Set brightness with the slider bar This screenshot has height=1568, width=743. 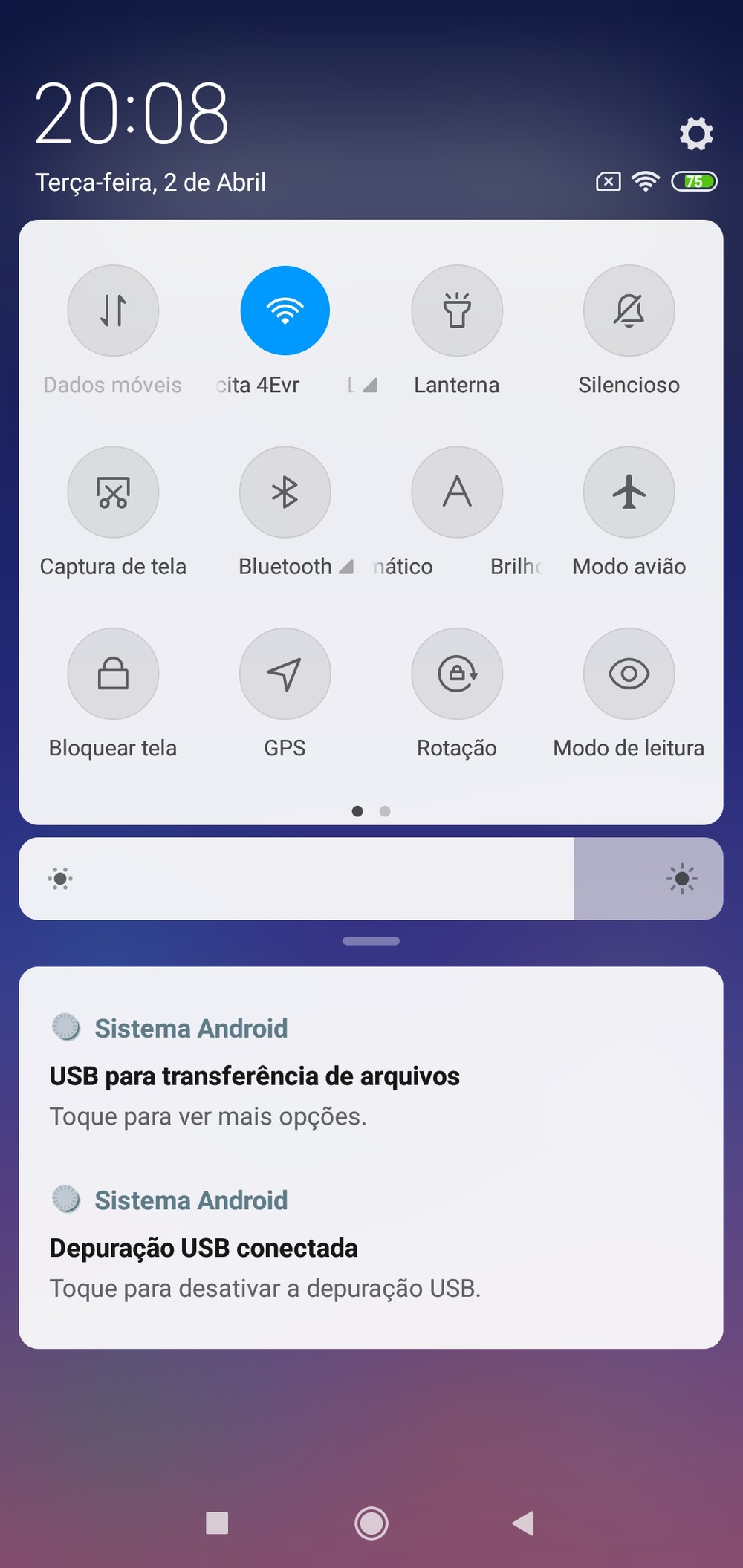371,879
